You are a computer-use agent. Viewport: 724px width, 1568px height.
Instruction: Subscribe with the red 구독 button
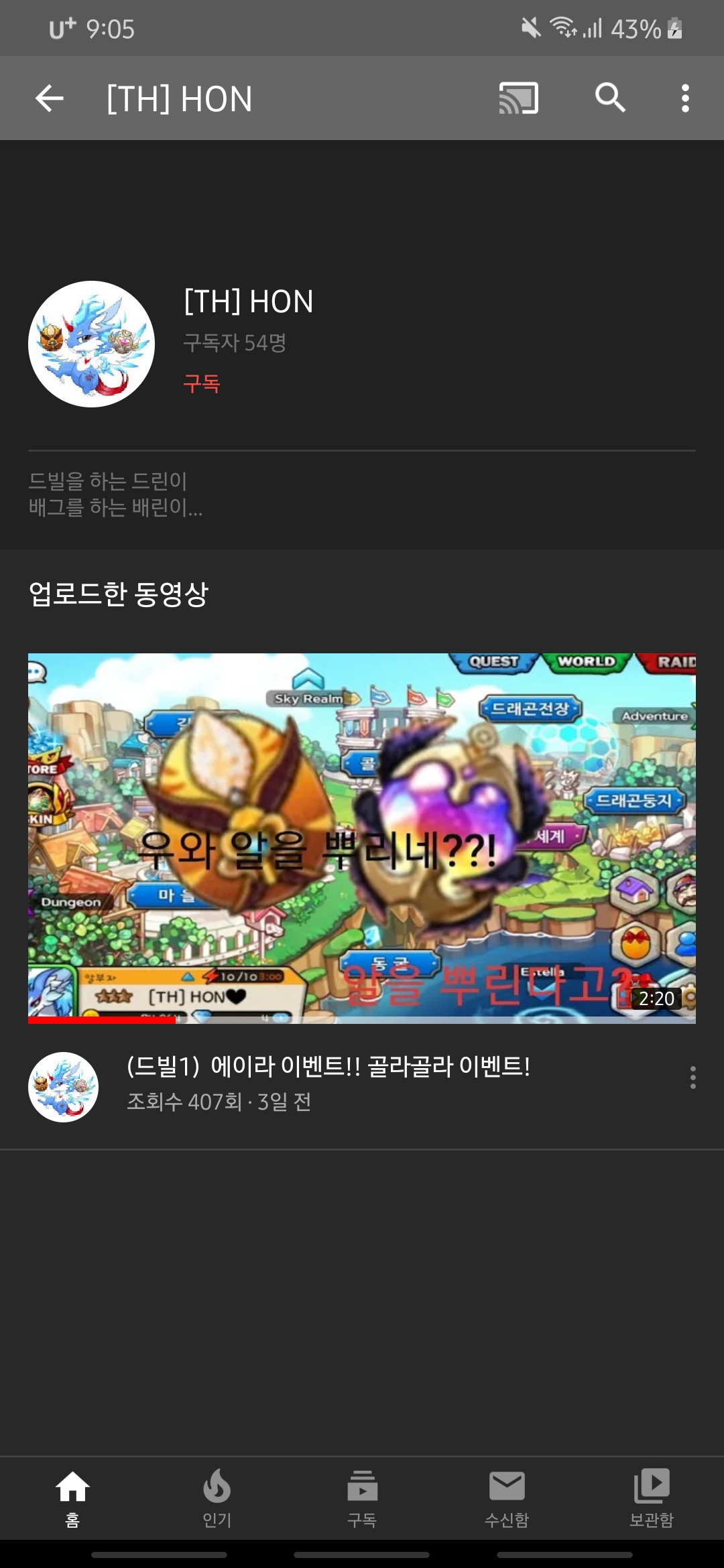click(202, 383)
